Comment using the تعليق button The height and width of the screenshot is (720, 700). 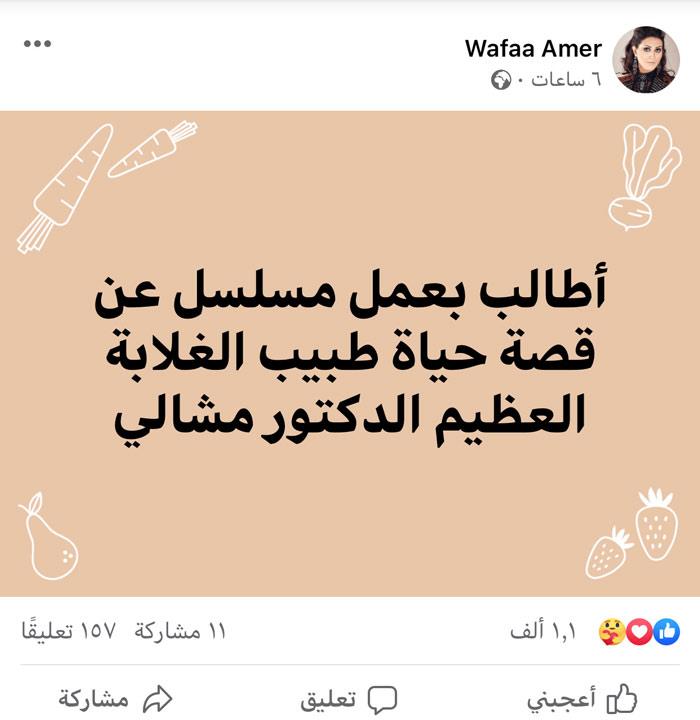click(x=349, y=698)
